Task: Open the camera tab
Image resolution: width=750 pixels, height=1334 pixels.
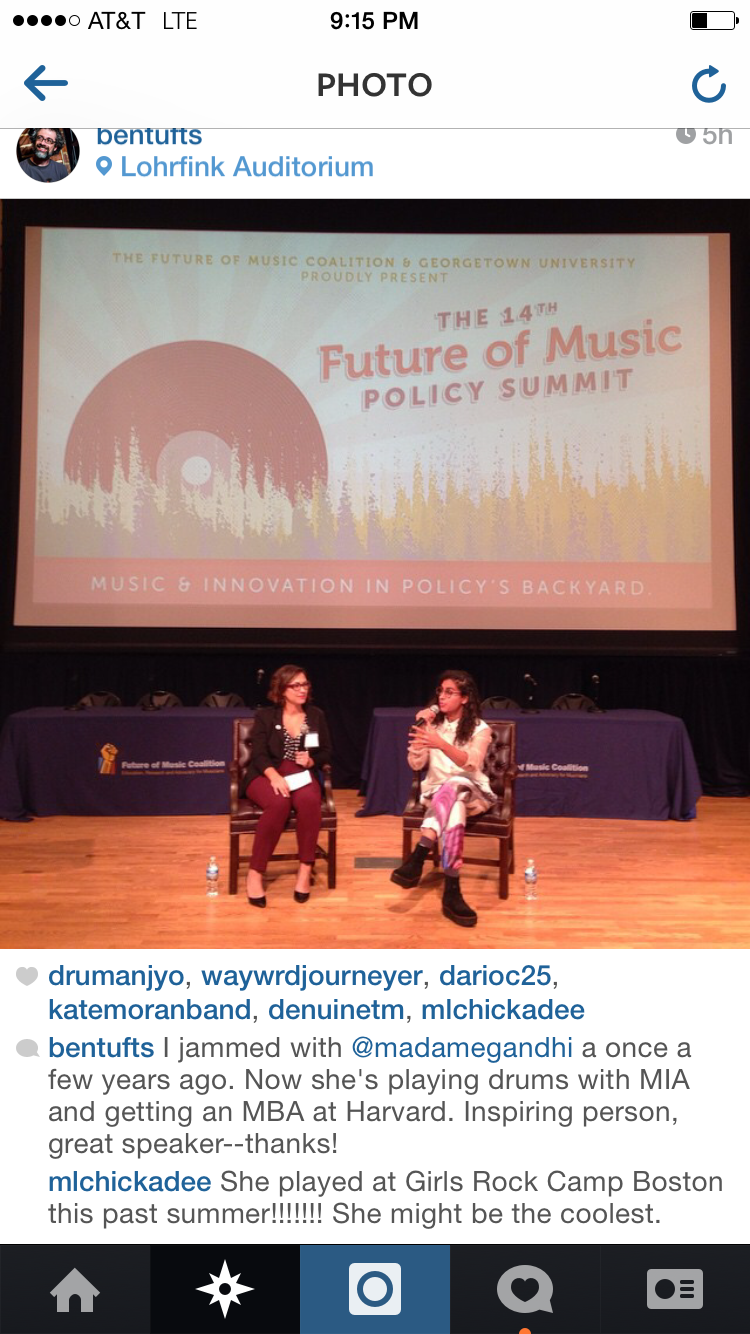Action: click(x=375, y=1290)
